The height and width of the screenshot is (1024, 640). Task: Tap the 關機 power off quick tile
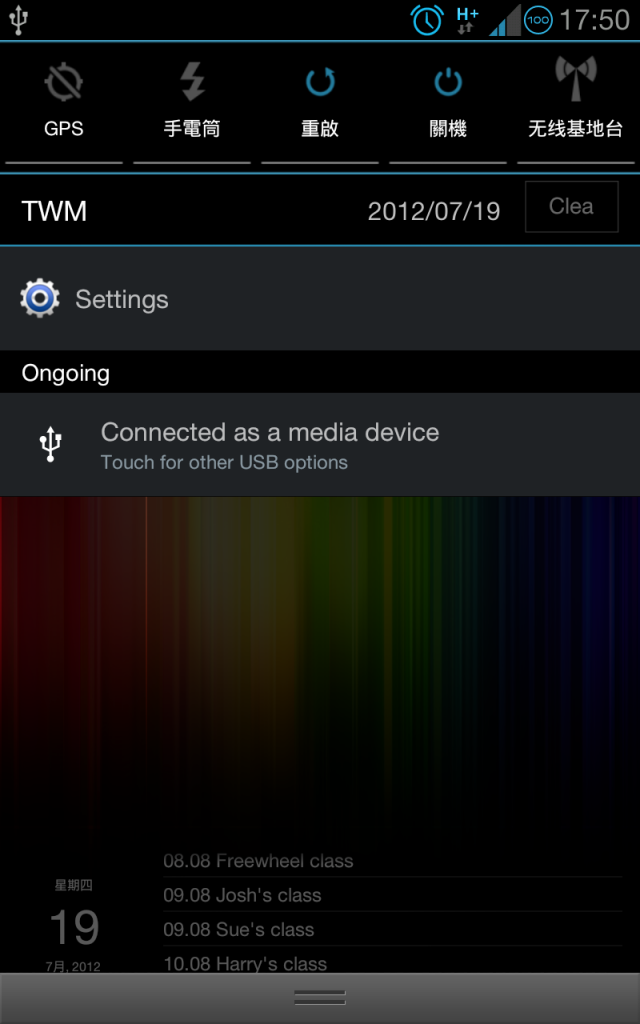click(x=448, y=103)
